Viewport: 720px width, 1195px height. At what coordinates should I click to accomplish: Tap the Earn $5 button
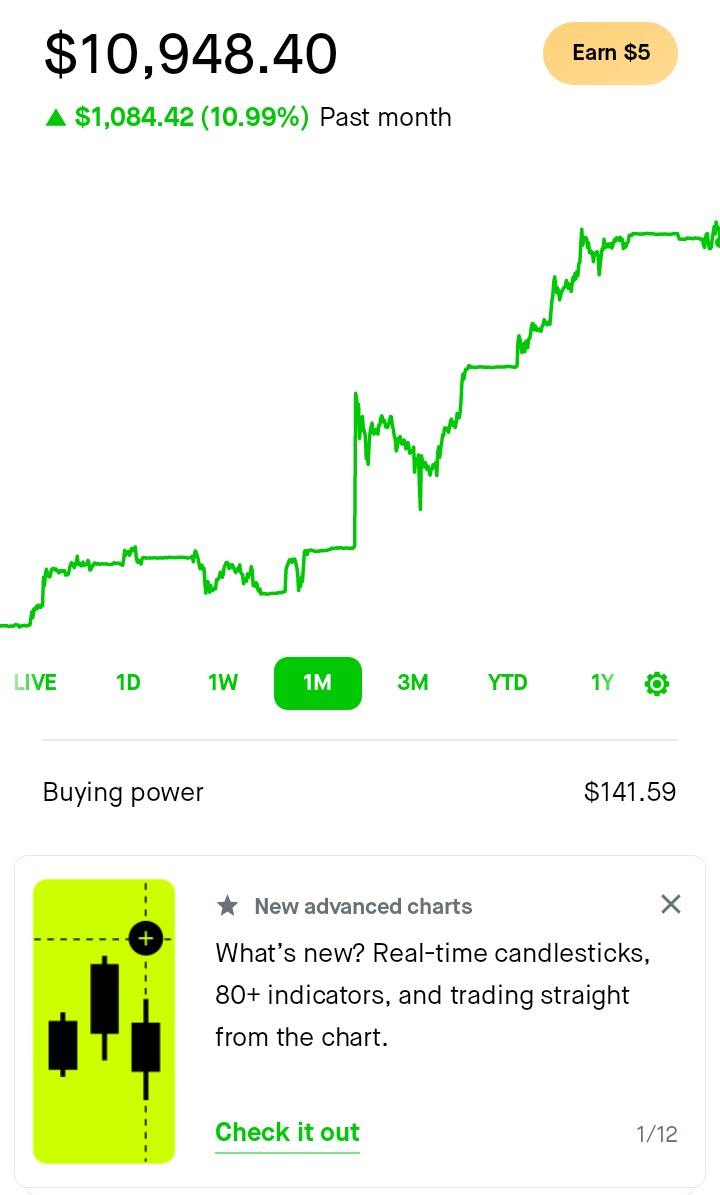coord(610,53)
